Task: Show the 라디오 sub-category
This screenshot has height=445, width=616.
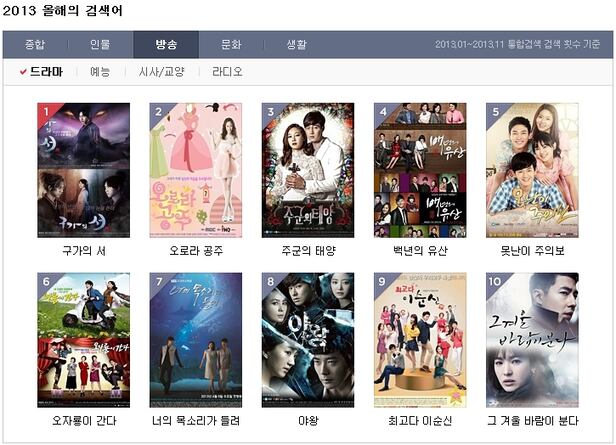Action: coord(227,72)
